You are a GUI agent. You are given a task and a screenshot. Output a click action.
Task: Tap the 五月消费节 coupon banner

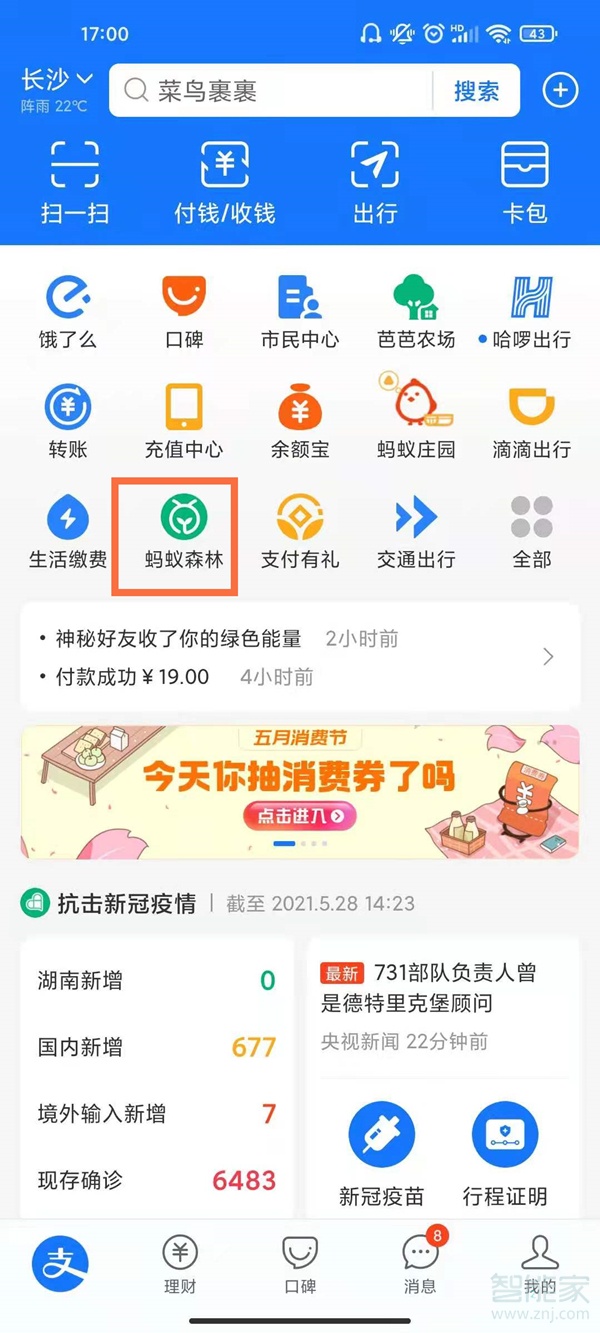tap(300, 791)
